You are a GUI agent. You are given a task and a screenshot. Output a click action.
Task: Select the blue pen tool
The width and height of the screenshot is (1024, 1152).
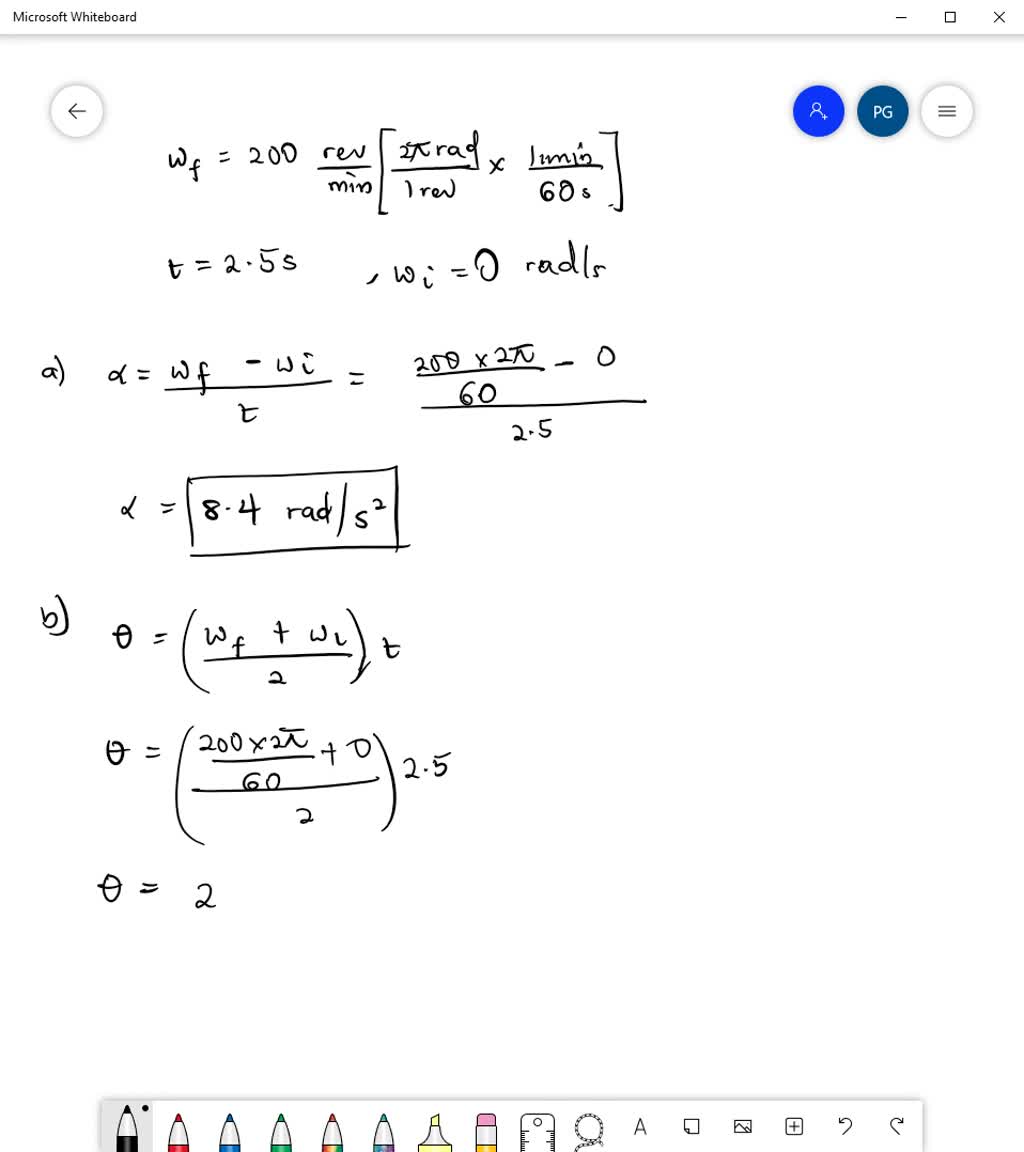(229, 1132)
